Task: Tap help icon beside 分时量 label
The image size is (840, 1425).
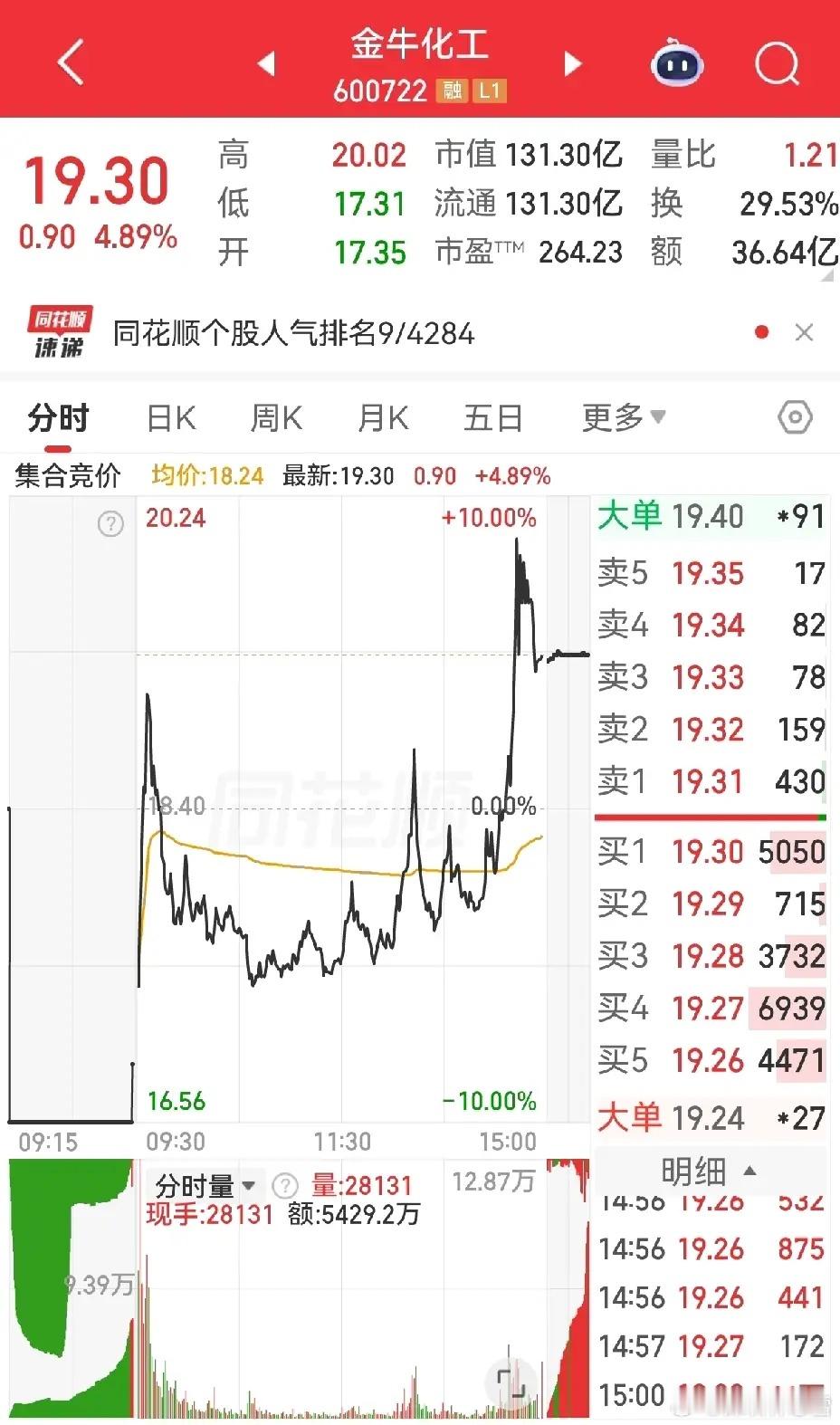Action: coord(286,1184)
